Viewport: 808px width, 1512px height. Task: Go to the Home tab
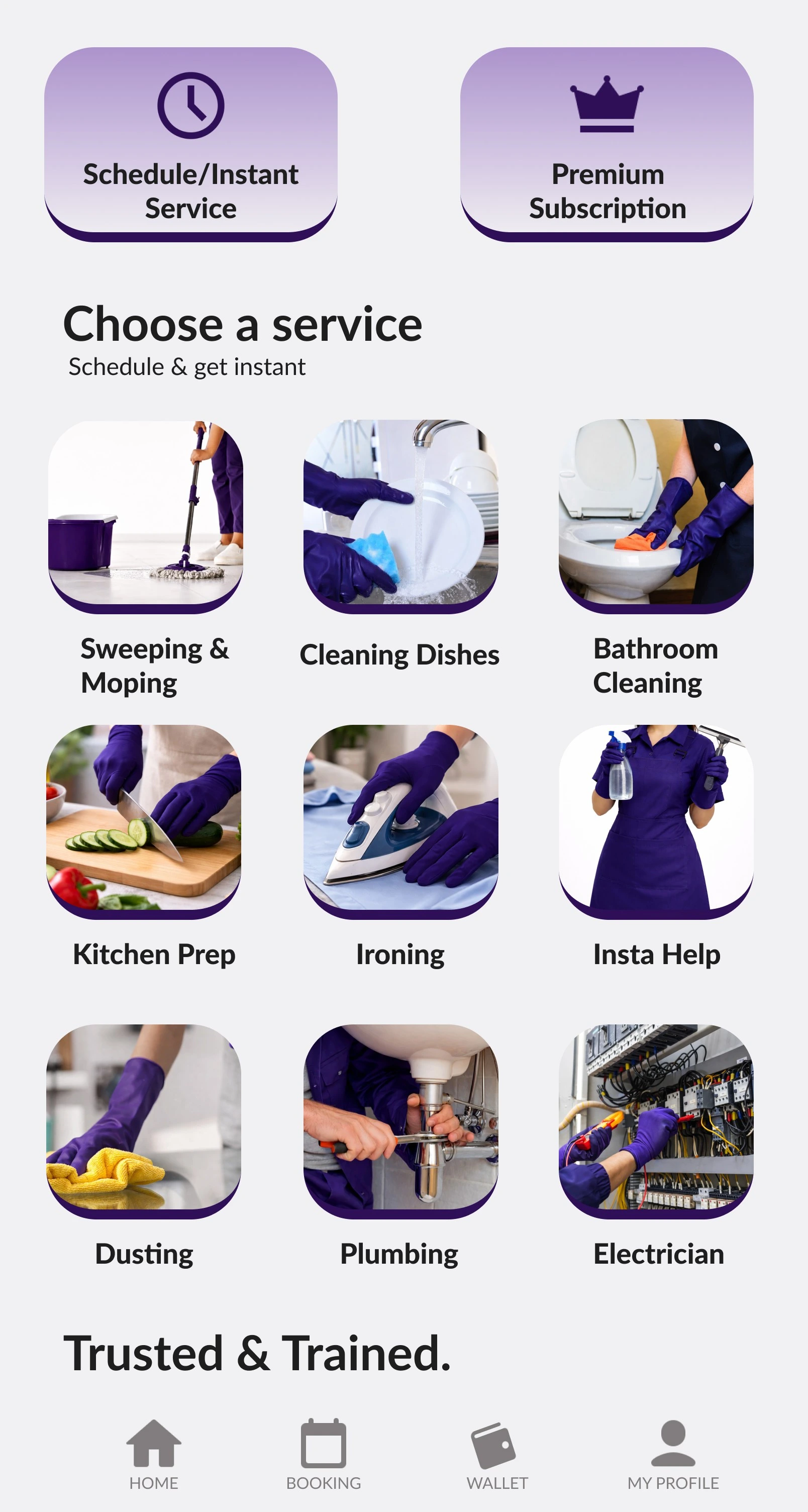coord(154,1455)
